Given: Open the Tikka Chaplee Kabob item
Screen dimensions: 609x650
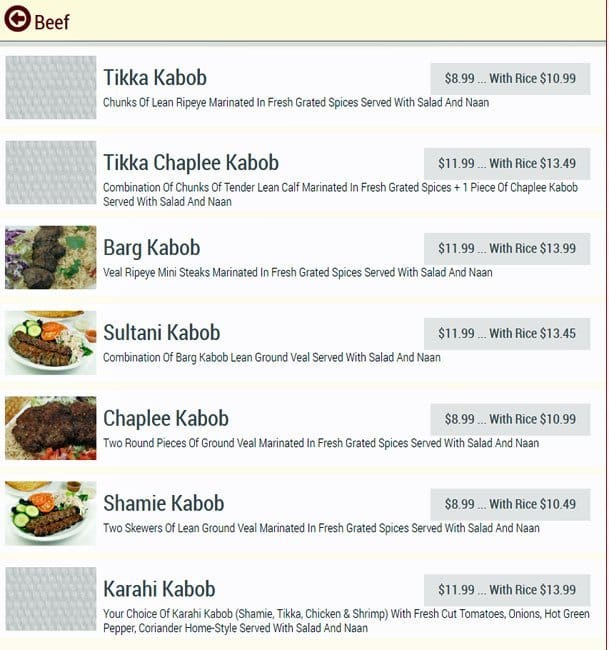Looking at the screenshot, I should [x=191, y=163].
